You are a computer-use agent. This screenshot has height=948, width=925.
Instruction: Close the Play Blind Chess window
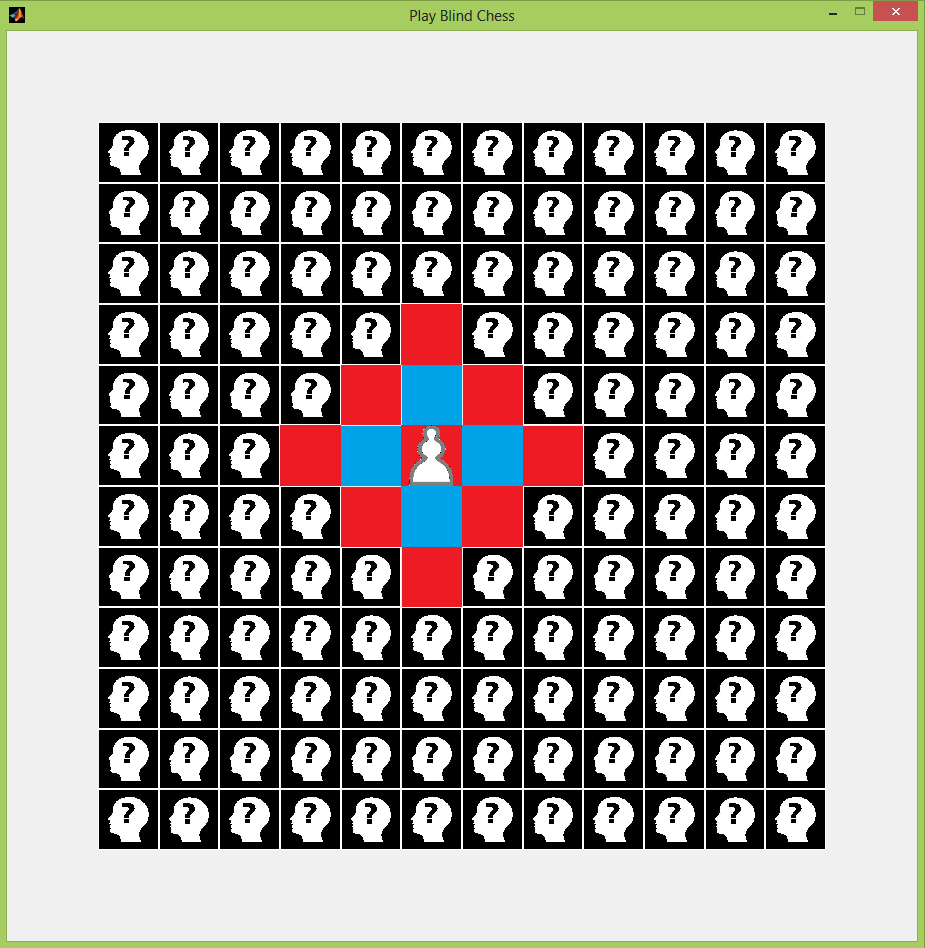click(x=895, y=12)
